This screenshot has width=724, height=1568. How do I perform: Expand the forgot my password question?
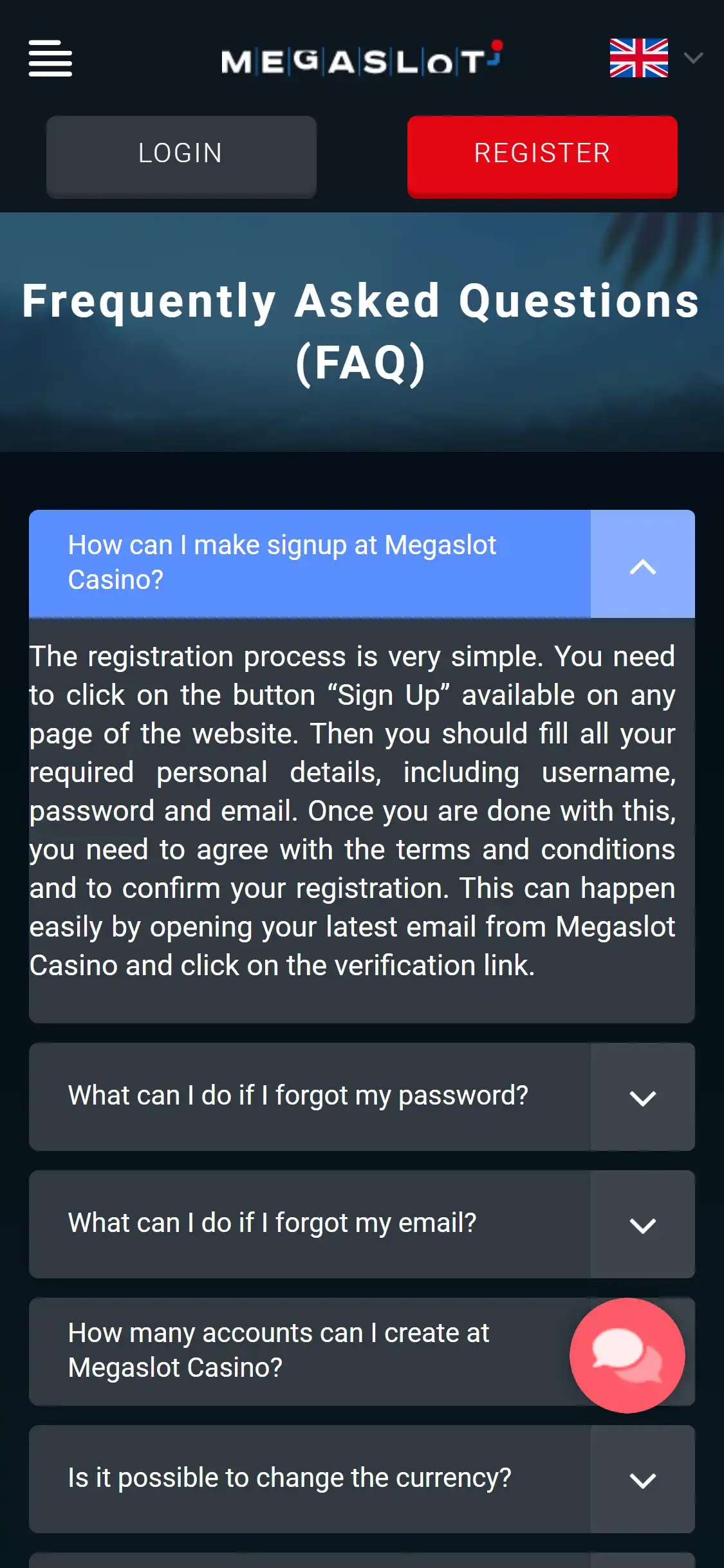point(642,1097)
